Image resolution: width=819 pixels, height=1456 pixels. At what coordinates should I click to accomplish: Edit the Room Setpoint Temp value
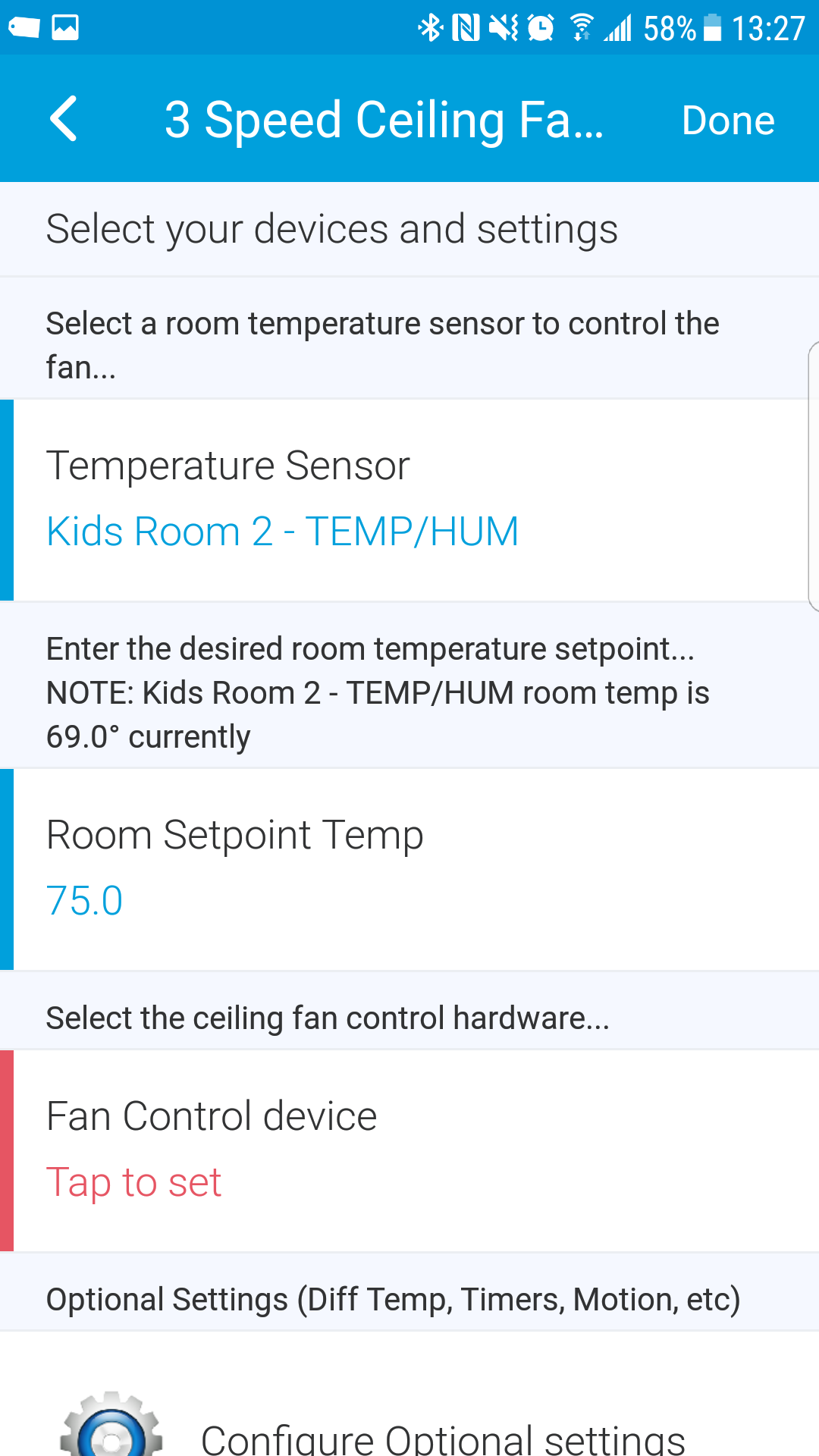click(x=409, y=869)
